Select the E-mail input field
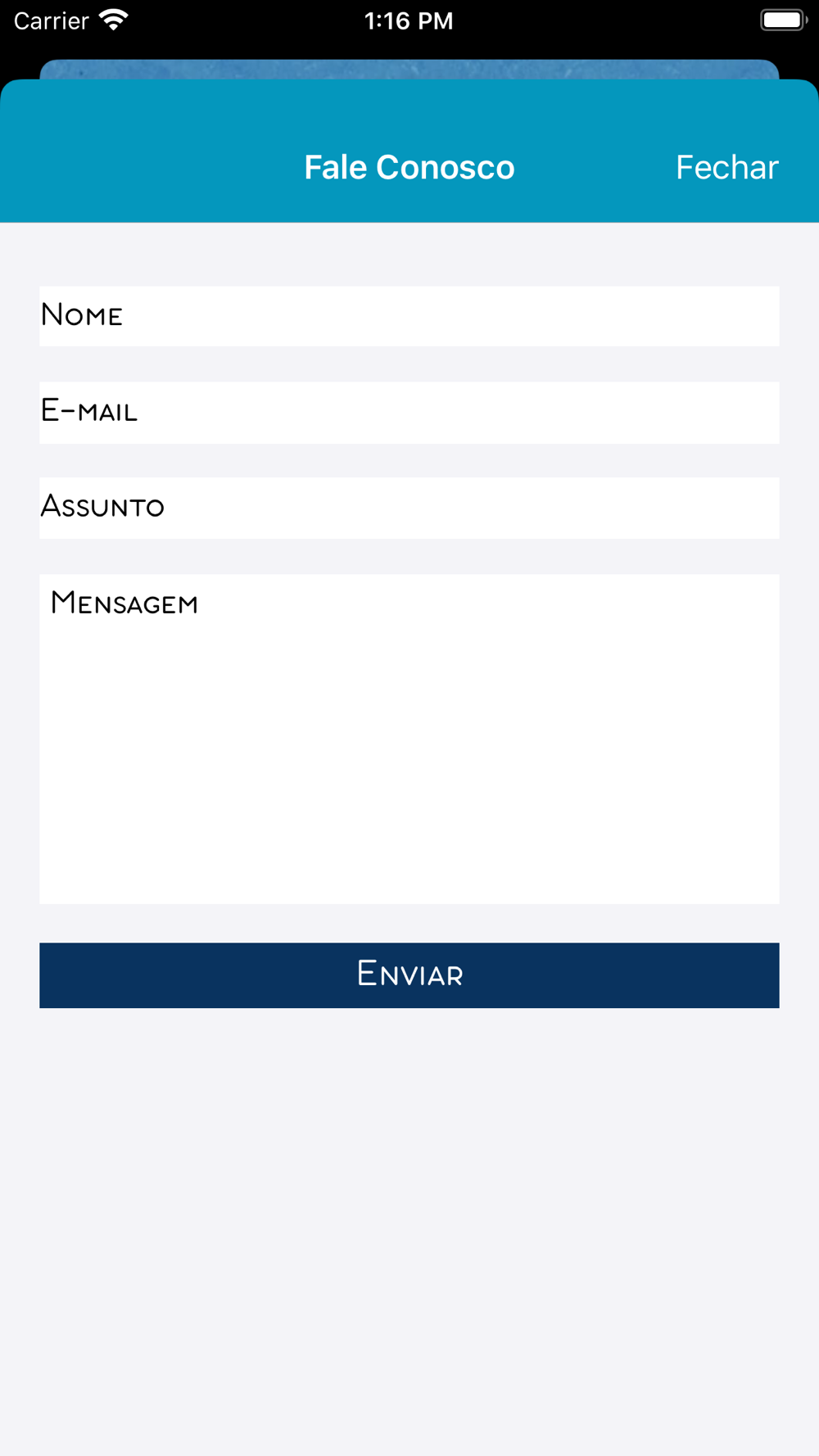Screen dimensions: 819x1456 pos(409,412)
